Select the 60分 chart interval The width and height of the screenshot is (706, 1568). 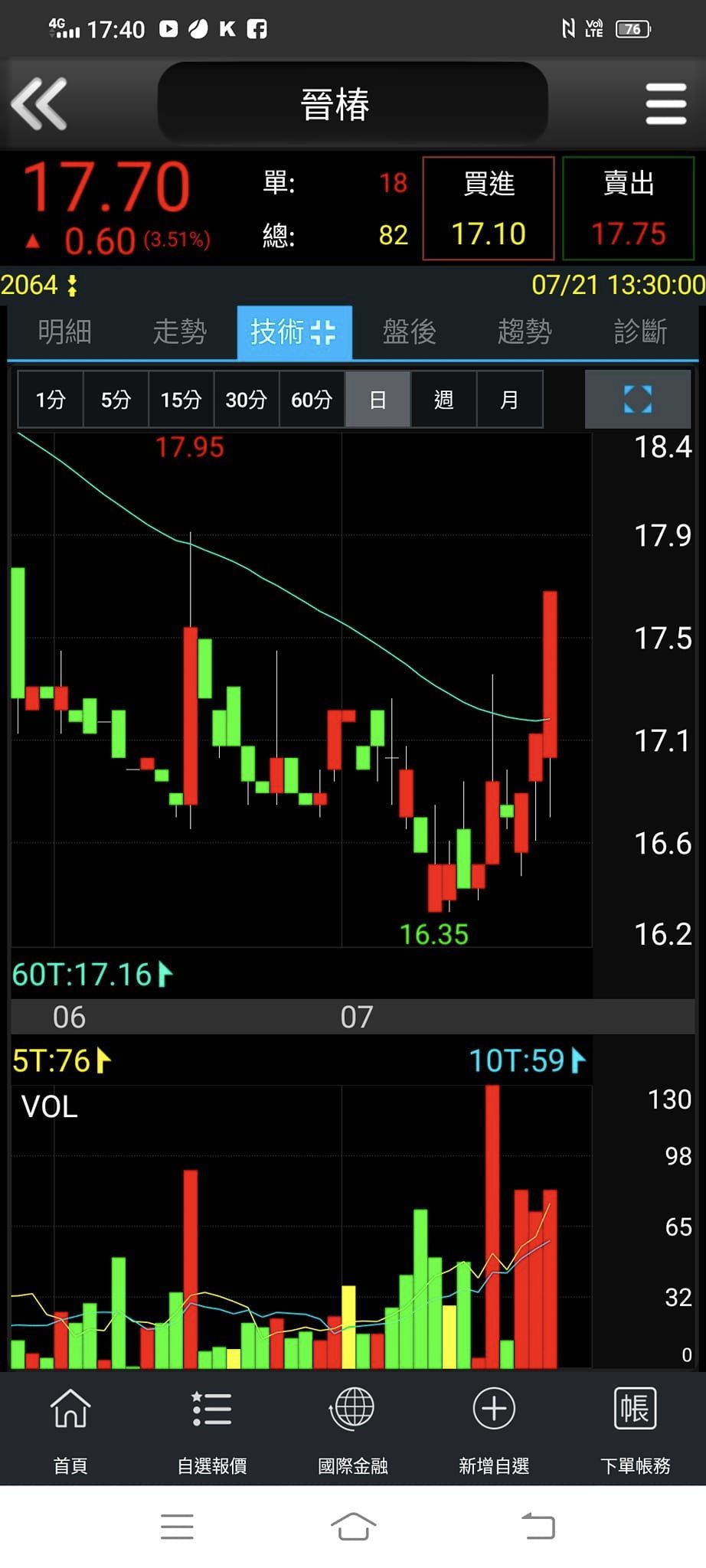(312, 400)
